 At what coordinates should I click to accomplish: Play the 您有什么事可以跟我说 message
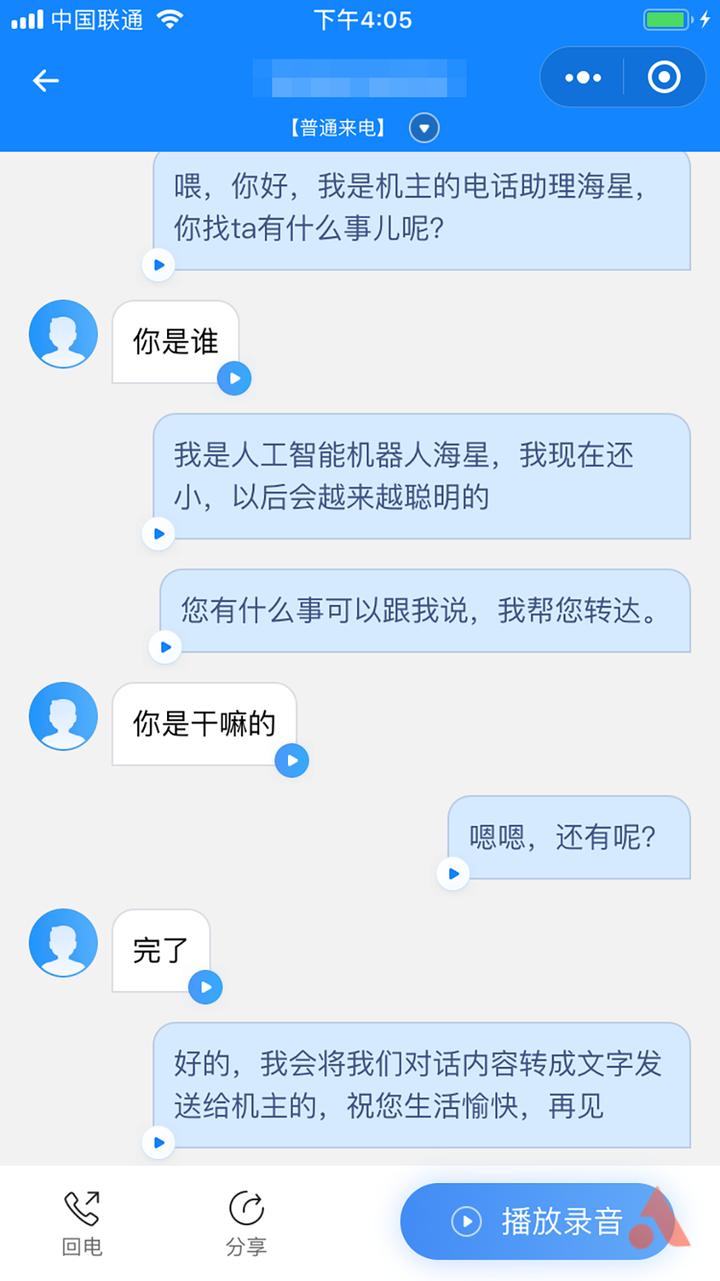pos(165,648)
